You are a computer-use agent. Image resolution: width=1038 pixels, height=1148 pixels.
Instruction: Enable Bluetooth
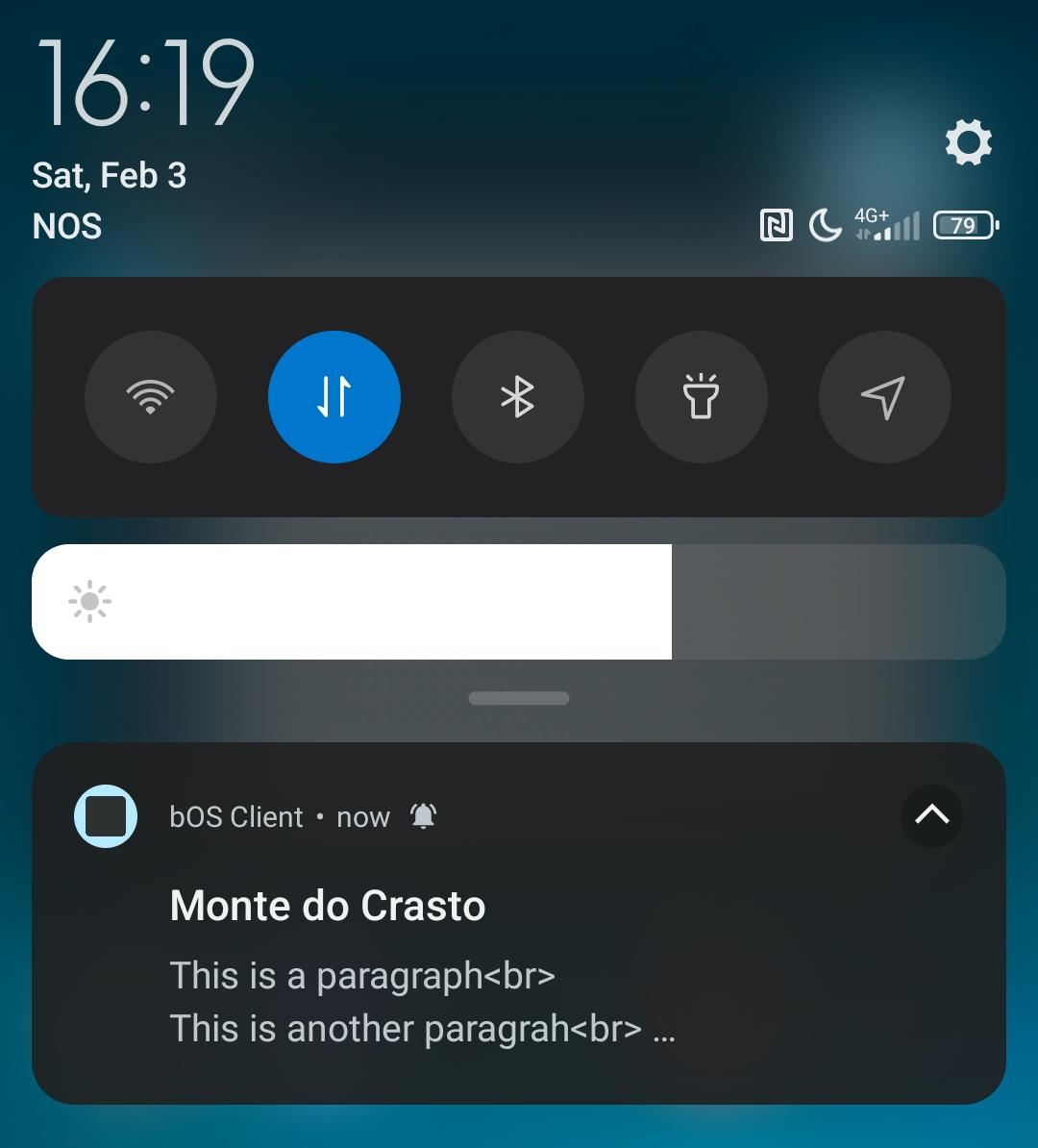518,397
